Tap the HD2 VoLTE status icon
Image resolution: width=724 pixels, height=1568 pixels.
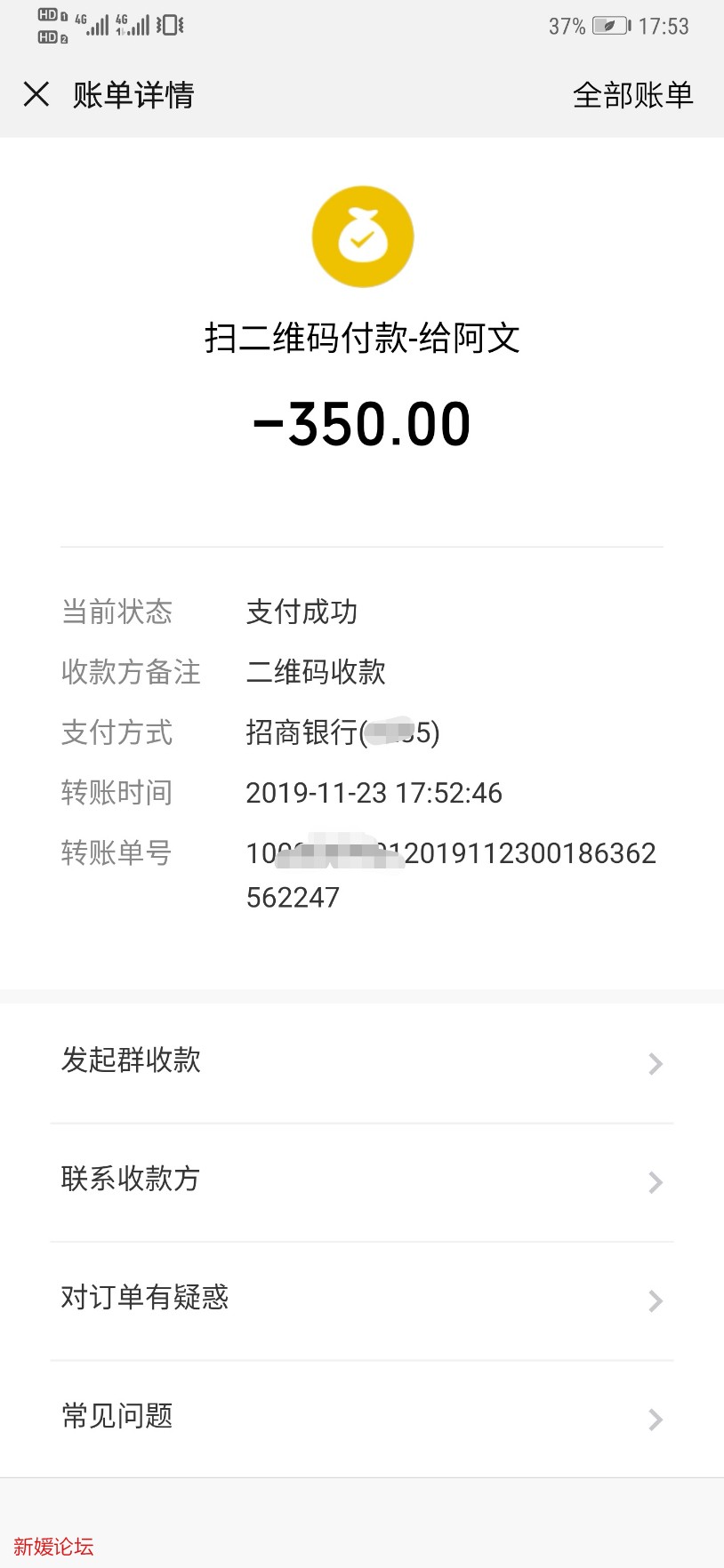point(46,36)
